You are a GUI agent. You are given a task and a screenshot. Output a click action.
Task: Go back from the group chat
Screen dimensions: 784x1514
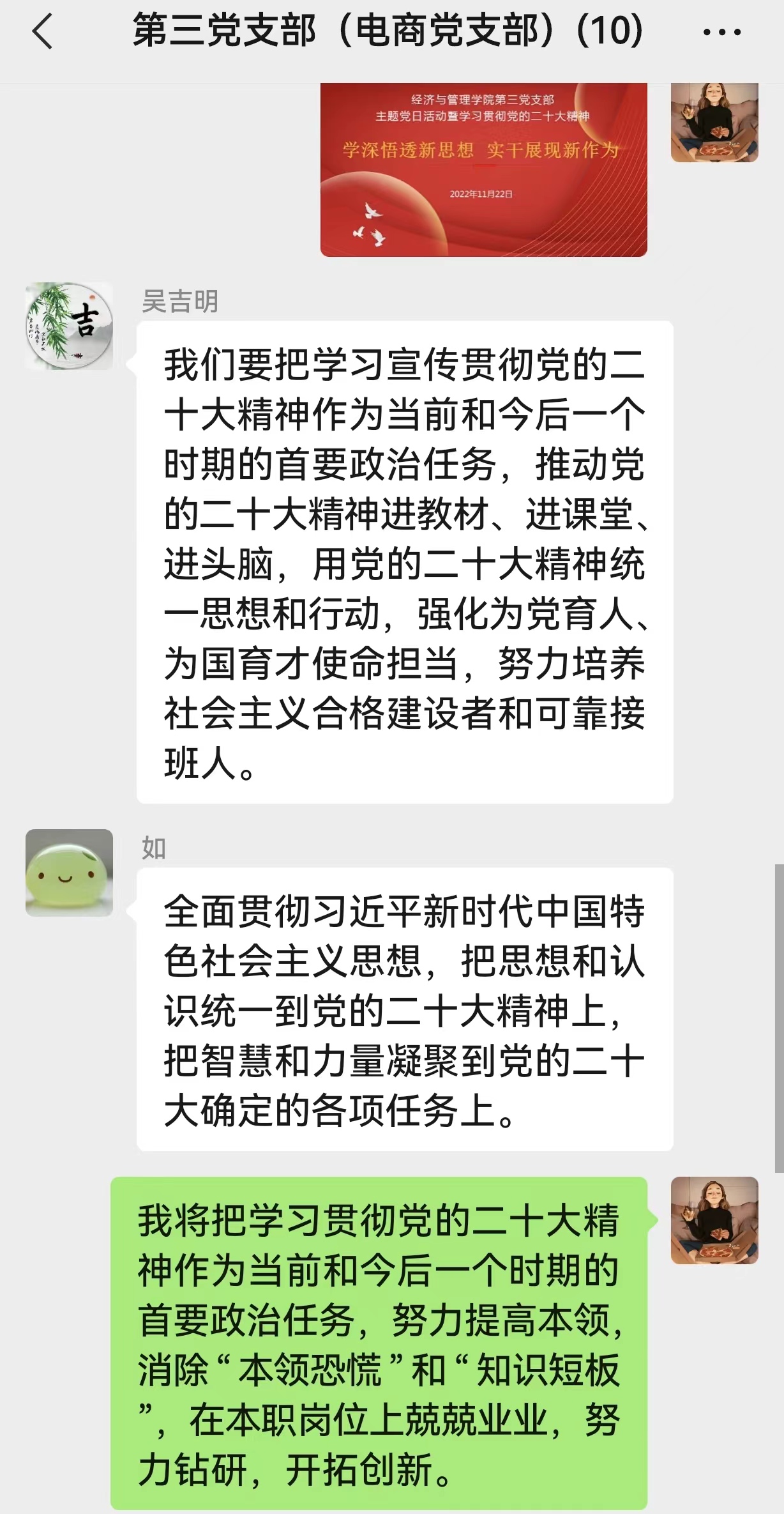pyautogui.click(x=42, y=31)
